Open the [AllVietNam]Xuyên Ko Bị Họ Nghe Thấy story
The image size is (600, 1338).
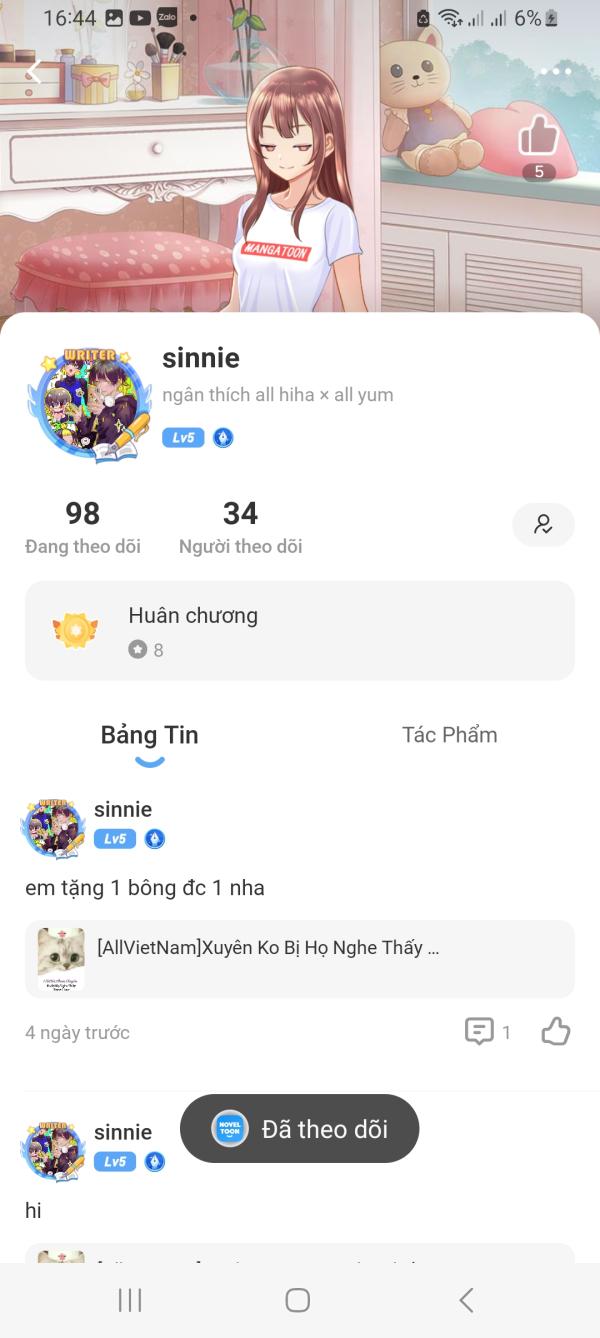pyautogui.click(x=300, y=959)
